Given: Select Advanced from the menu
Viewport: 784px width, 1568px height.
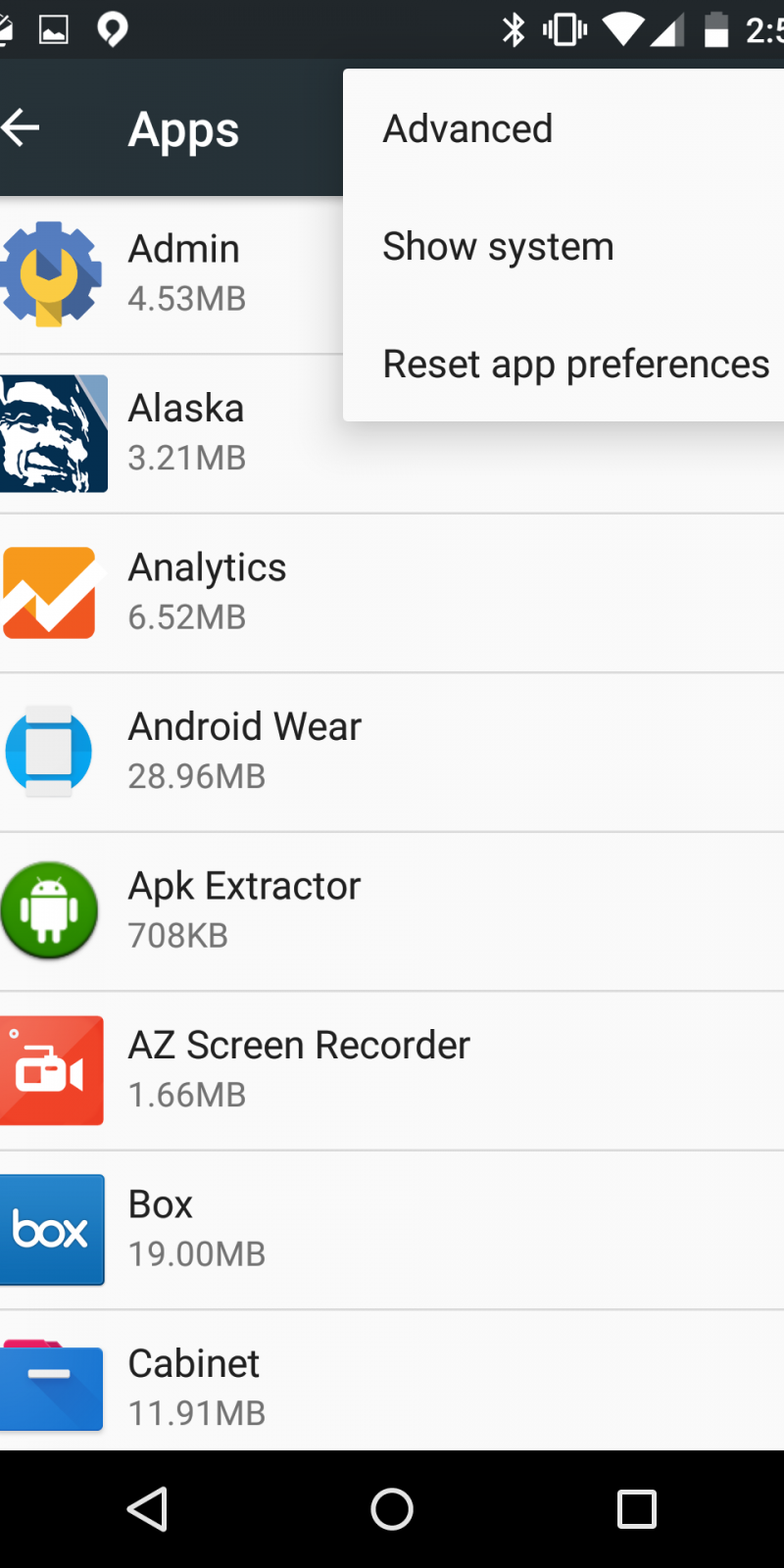Looking at the screenshot, I should tap(467, 128).
